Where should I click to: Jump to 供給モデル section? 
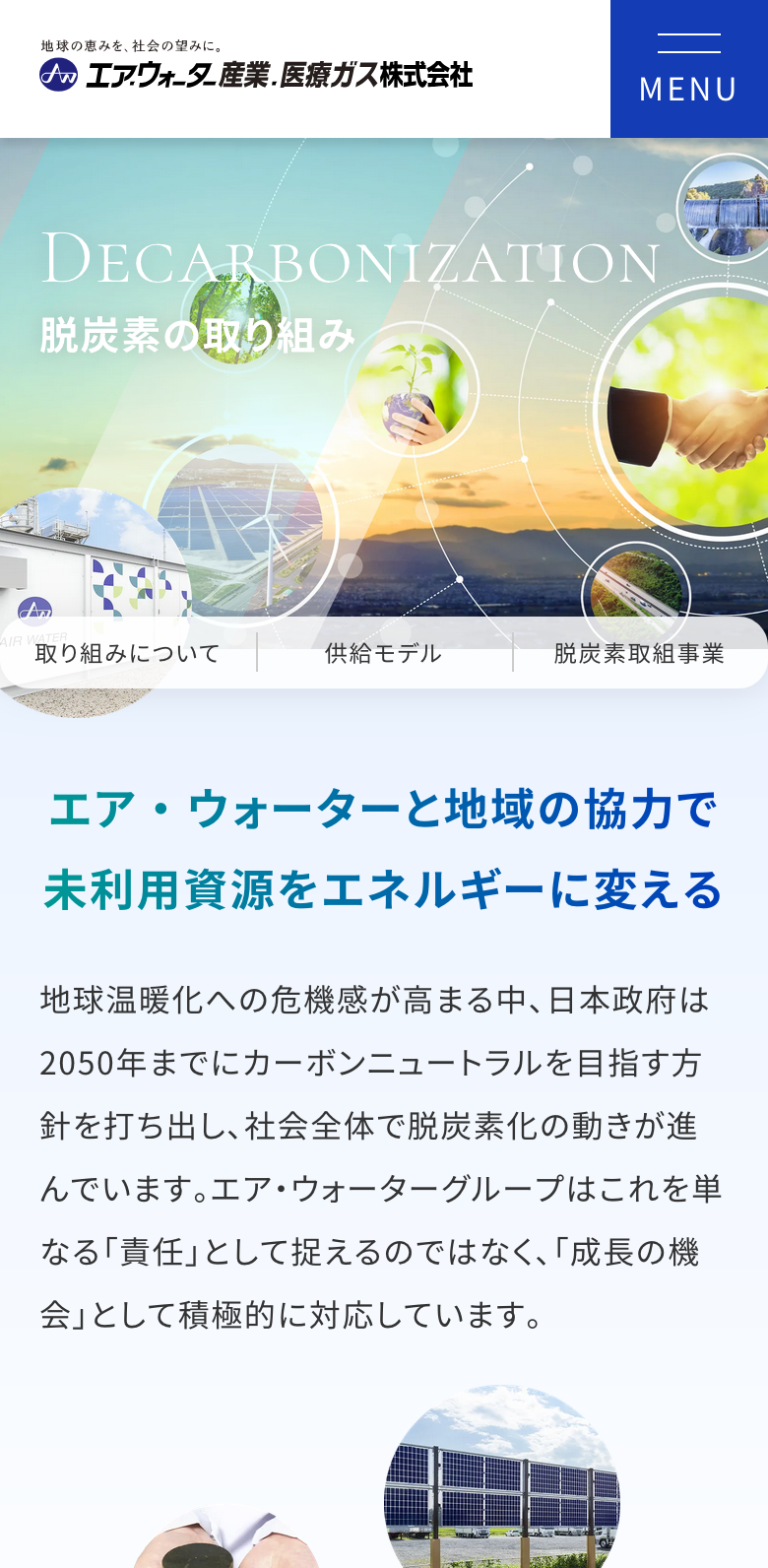tap(384, 653)
